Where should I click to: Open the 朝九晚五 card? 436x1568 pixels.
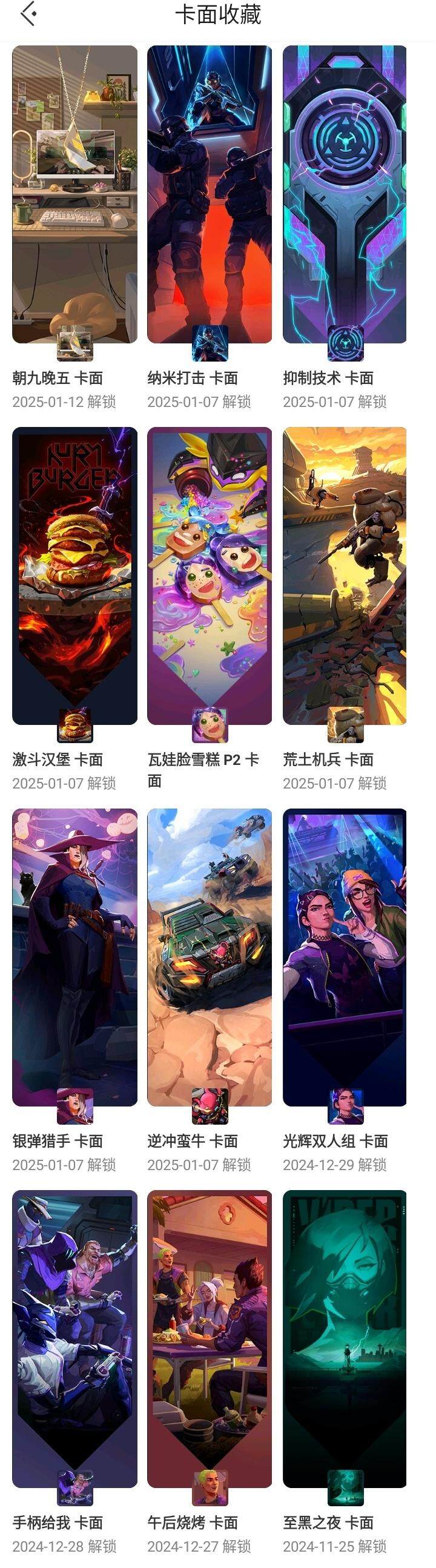coord(75,195)
